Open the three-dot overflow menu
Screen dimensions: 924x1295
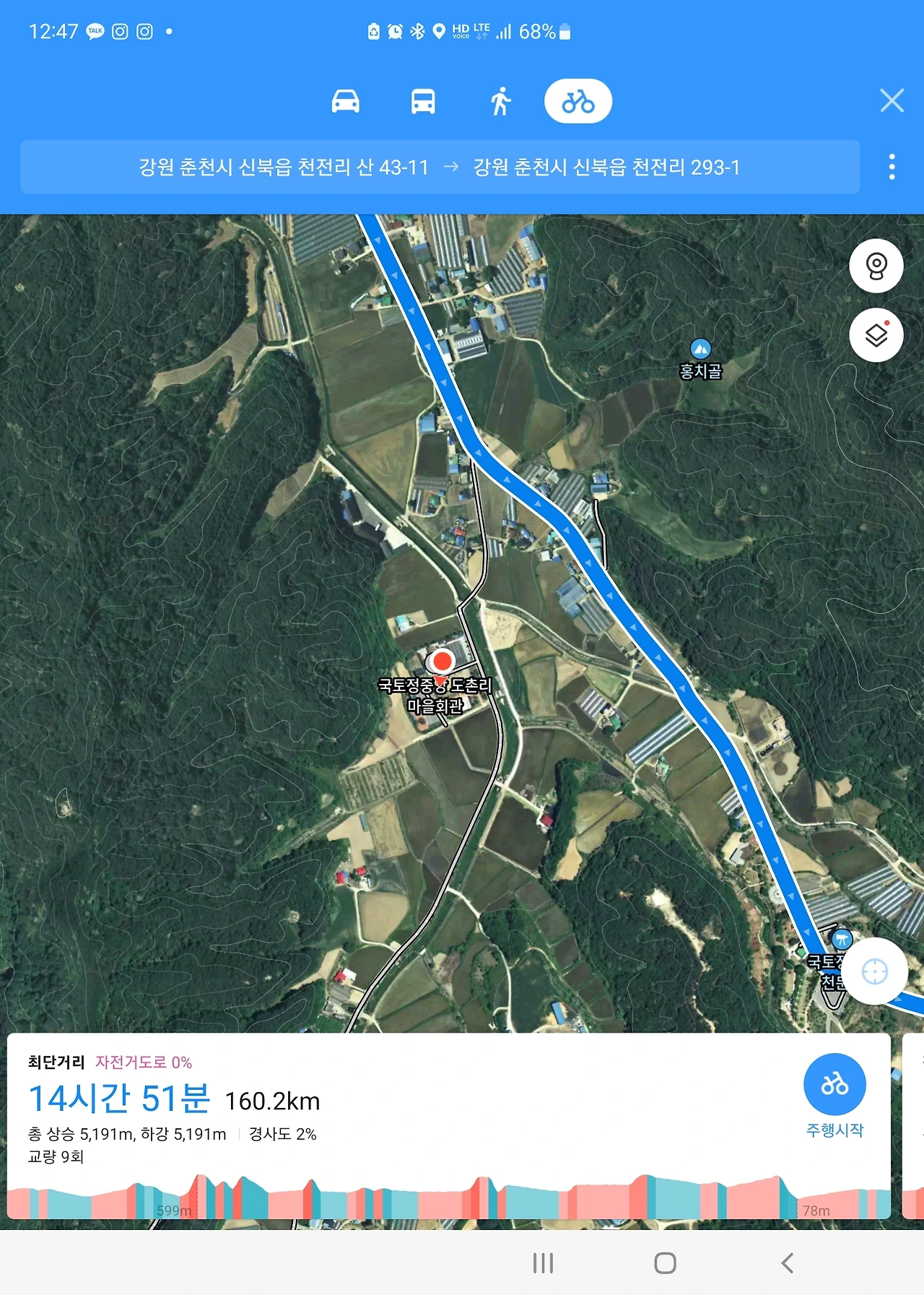coord(892,167)
